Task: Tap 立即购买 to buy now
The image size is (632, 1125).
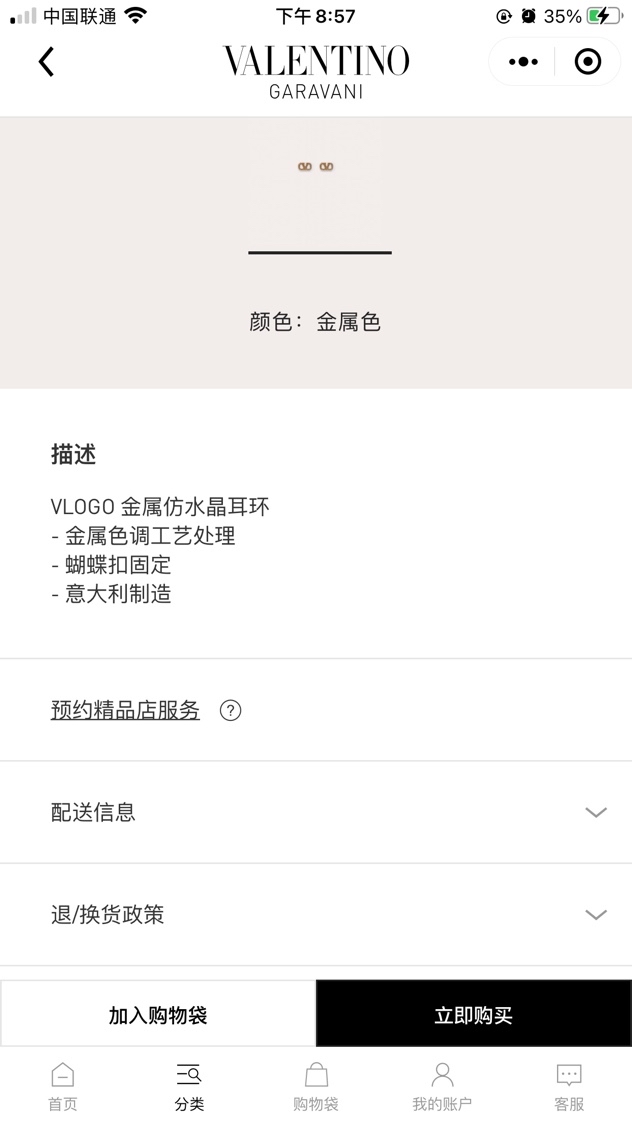Action: point(473,1015)
